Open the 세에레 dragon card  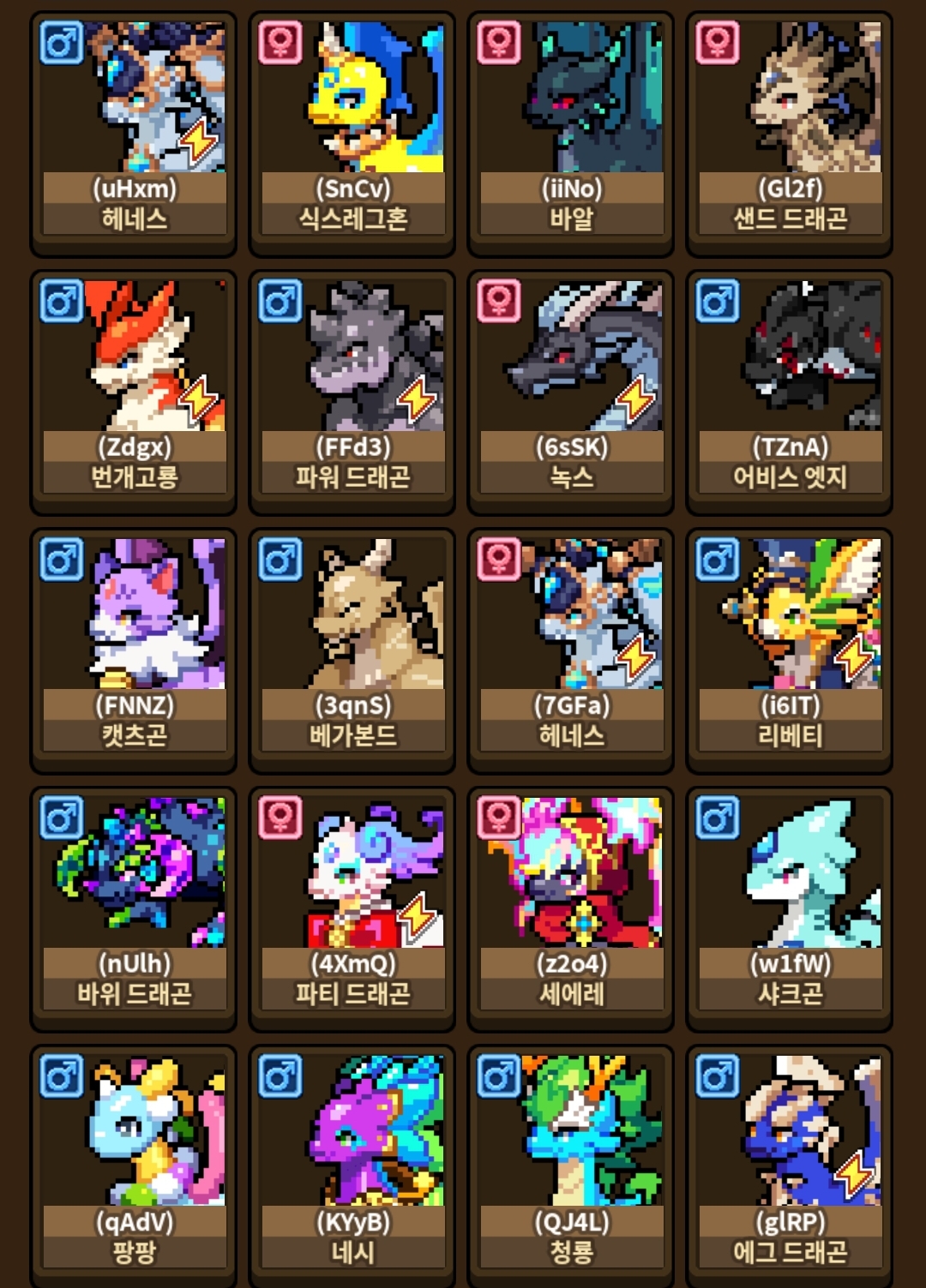pyautogui.click(x=570, y=909)
